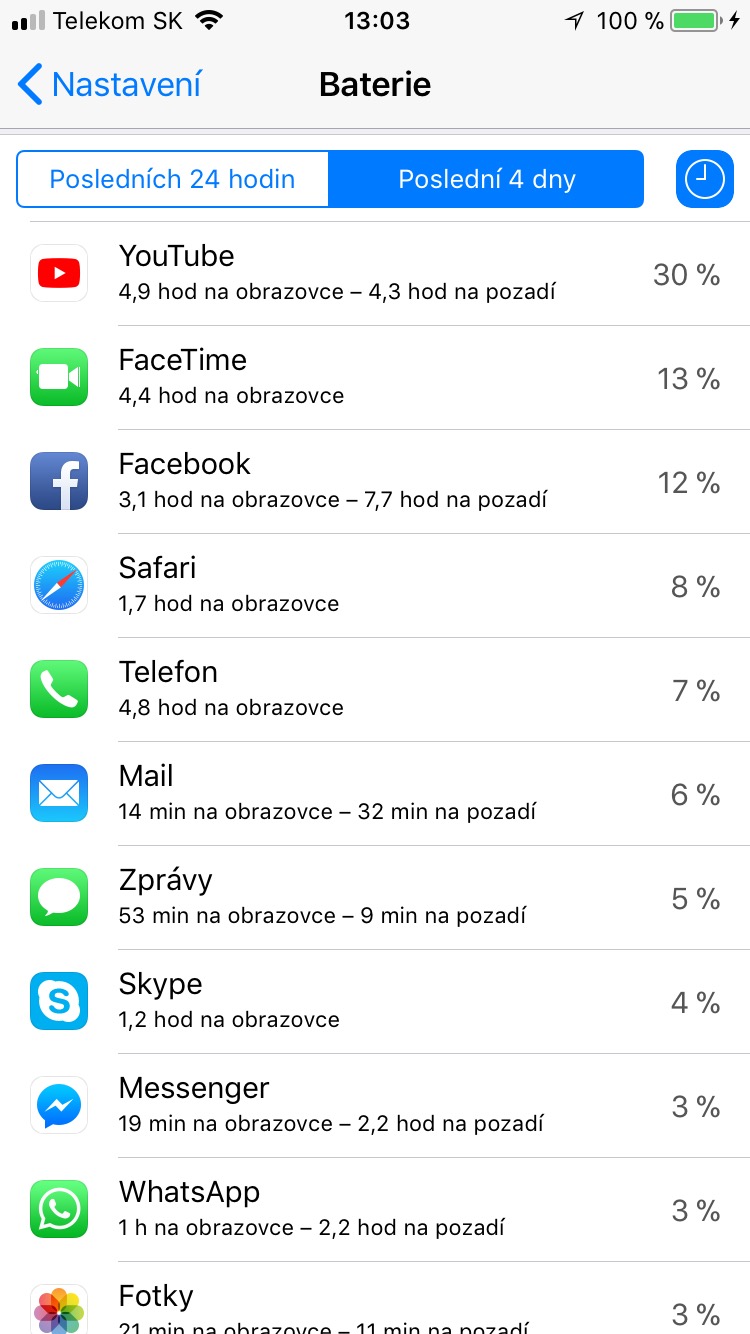
Task: Stay on the Poslední 4 dny tab
Action: point(487,178)
